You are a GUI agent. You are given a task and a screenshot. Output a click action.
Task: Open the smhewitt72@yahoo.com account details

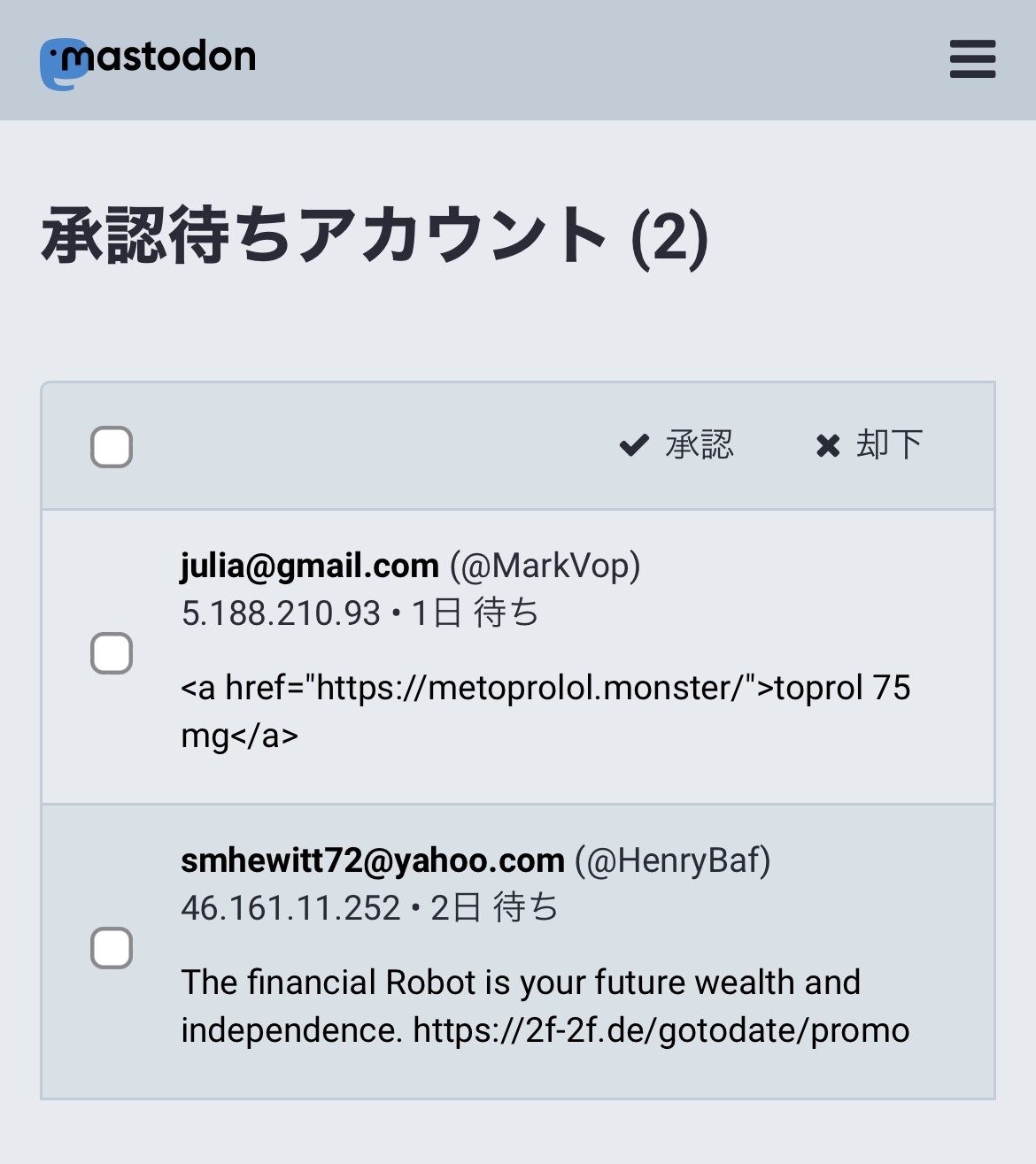[x=372, y=860]
